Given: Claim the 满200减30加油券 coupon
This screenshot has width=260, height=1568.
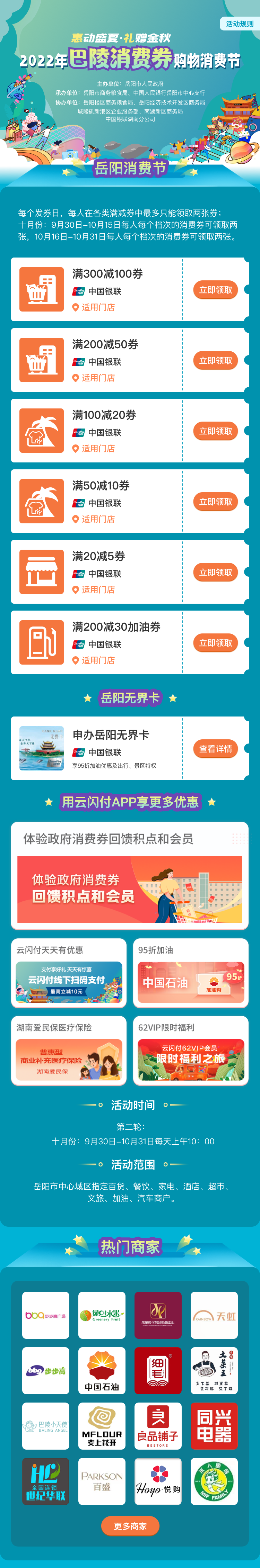Looking at the screenshot, I should click(x=215, y=643).
